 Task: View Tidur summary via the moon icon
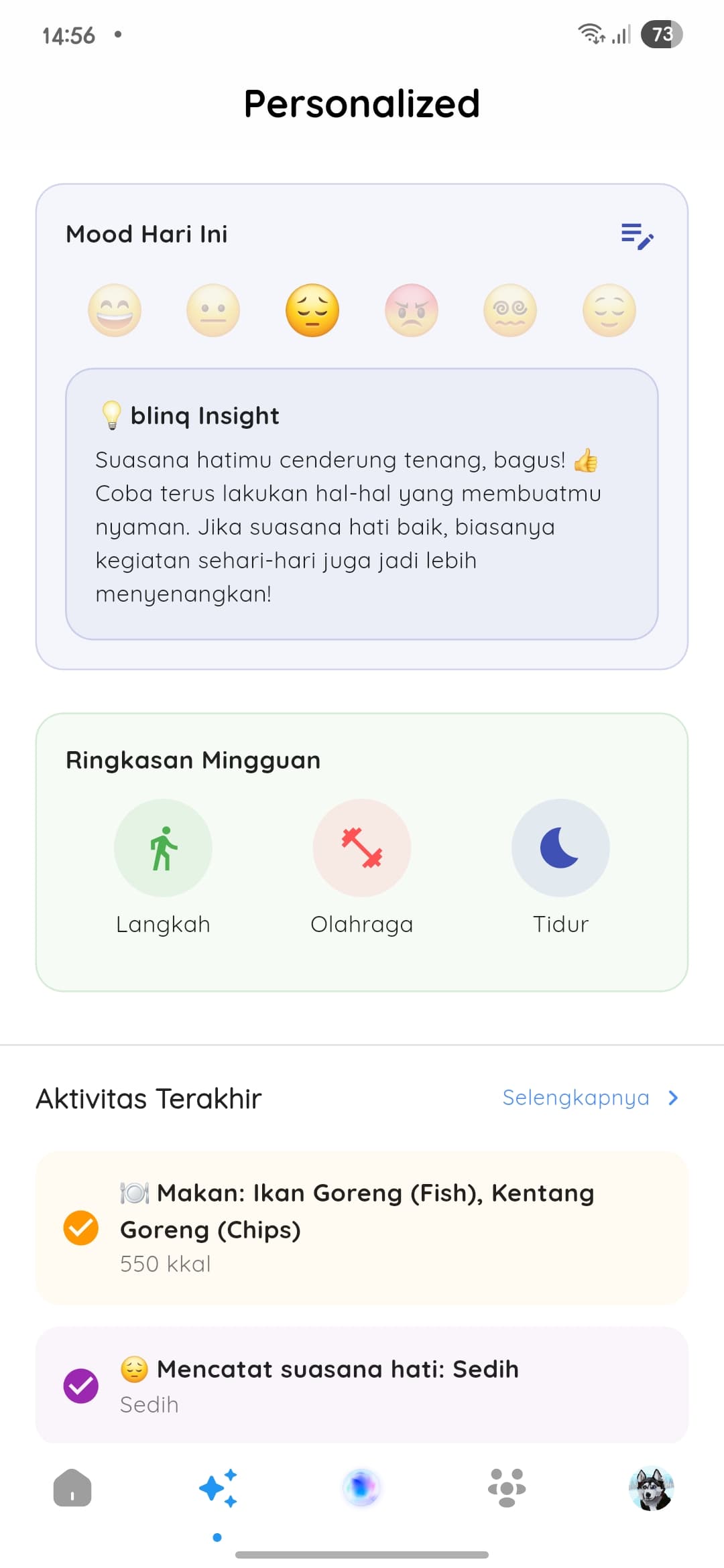tap(560, 848)
